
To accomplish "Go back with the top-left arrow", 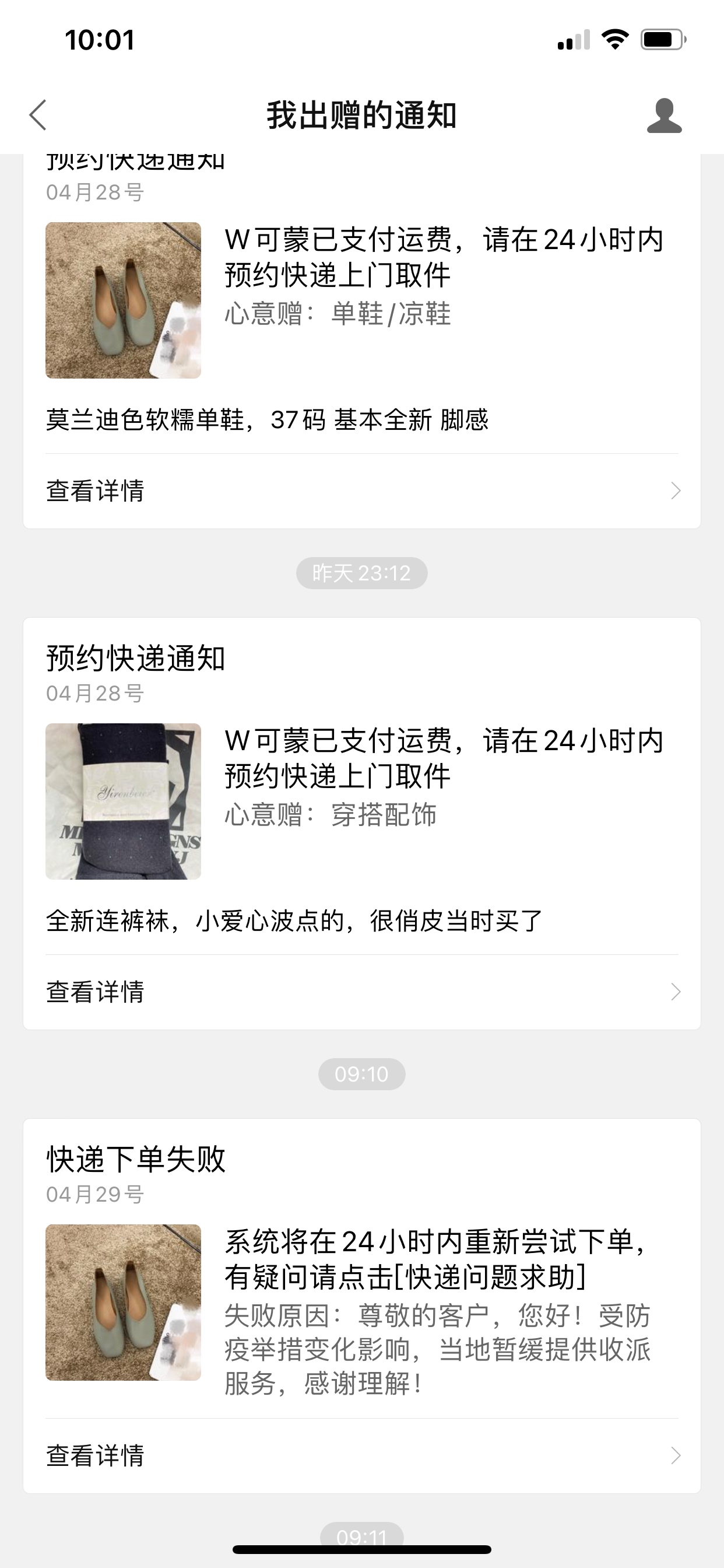I will (x=38, y=115).
